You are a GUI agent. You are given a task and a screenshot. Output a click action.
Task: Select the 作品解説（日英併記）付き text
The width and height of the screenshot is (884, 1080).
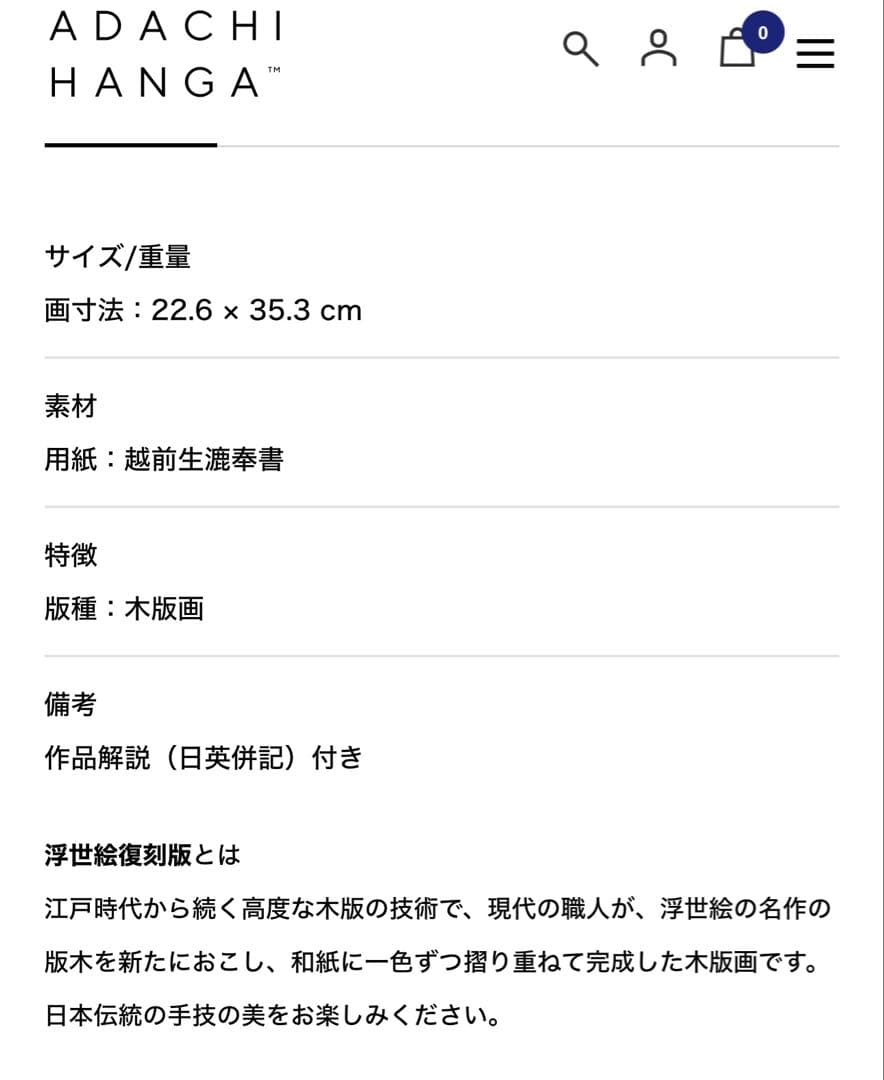point(205,759)
